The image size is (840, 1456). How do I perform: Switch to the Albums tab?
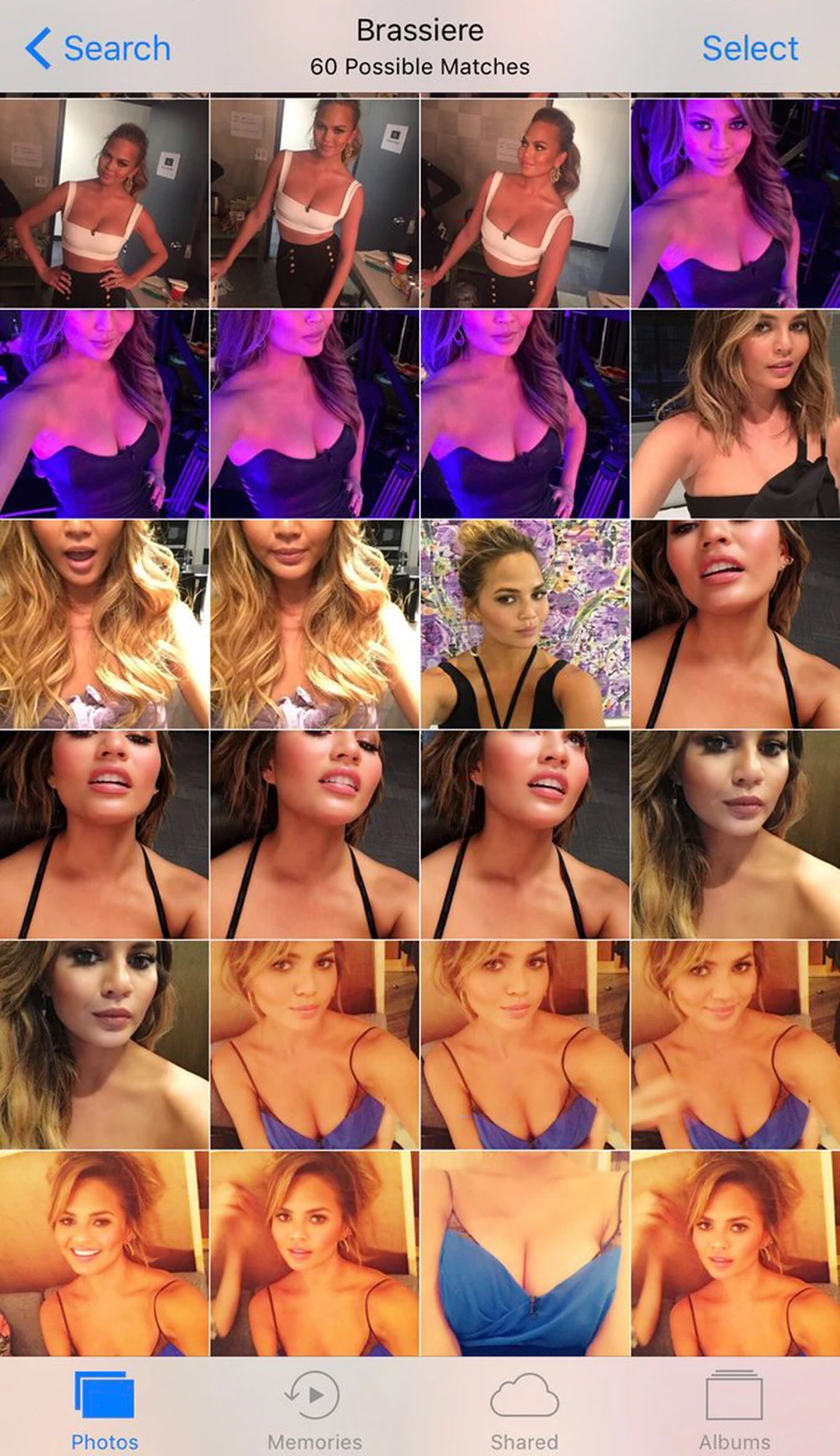735,1410
